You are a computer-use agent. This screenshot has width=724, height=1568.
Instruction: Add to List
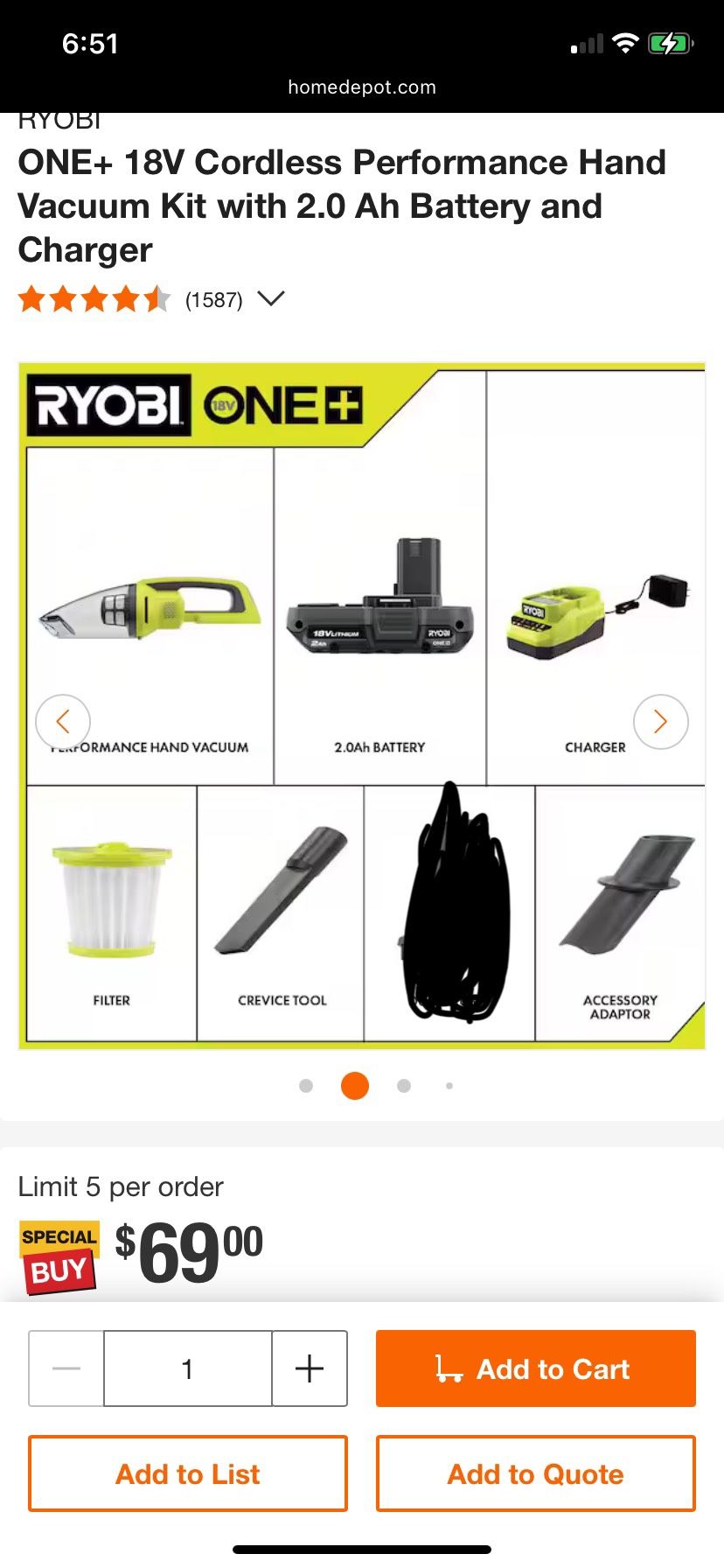click(187, 1473)
